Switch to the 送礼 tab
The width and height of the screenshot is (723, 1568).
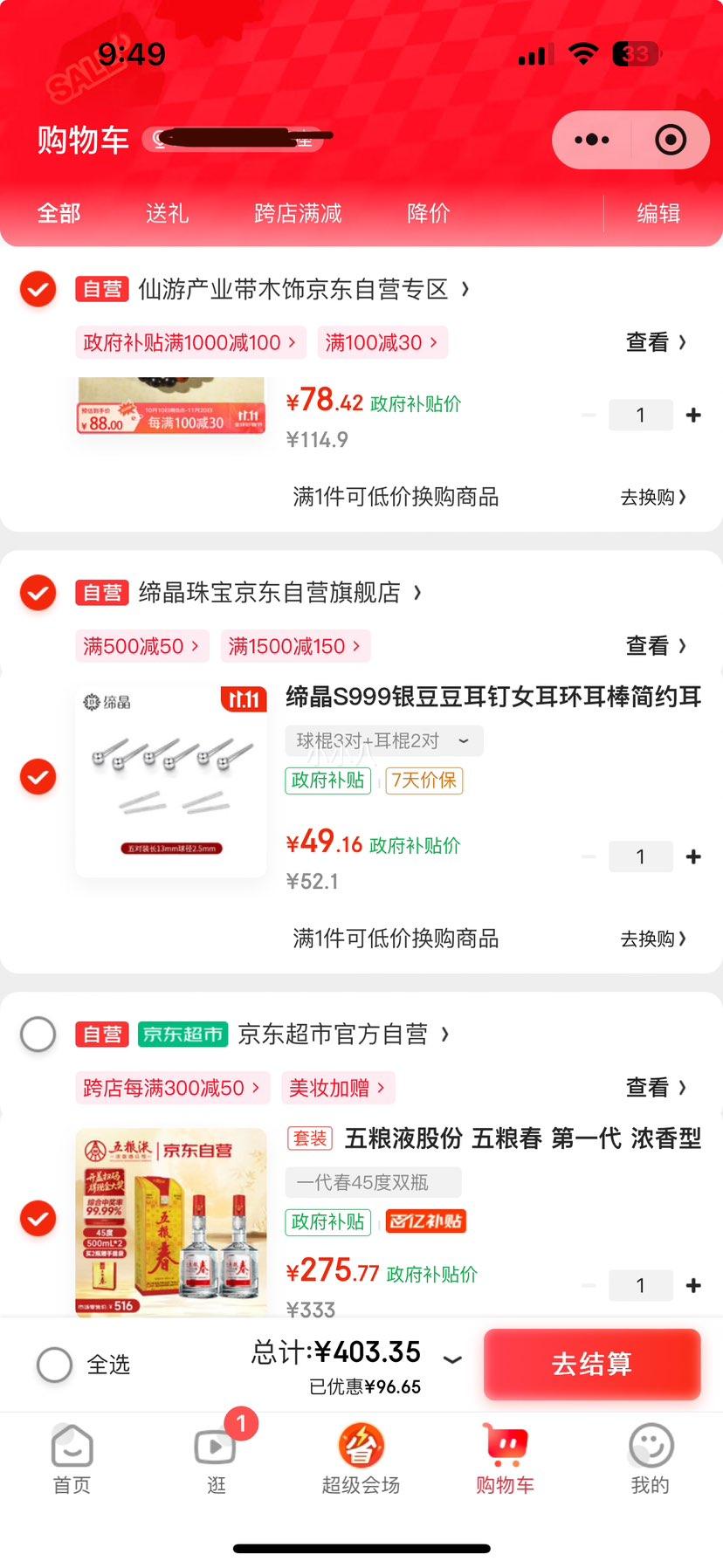(x=167, y=213)
